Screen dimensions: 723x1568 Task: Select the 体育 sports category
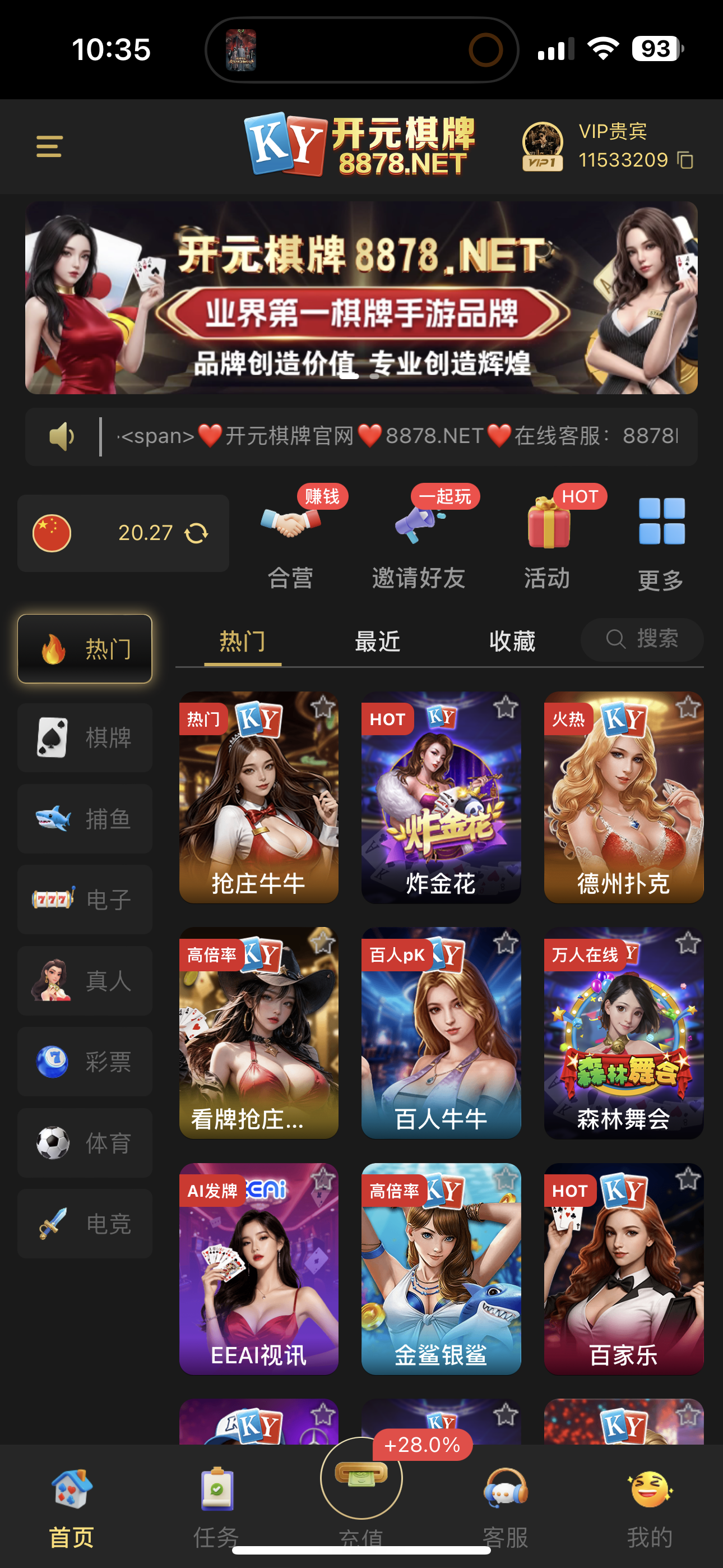85,1142
